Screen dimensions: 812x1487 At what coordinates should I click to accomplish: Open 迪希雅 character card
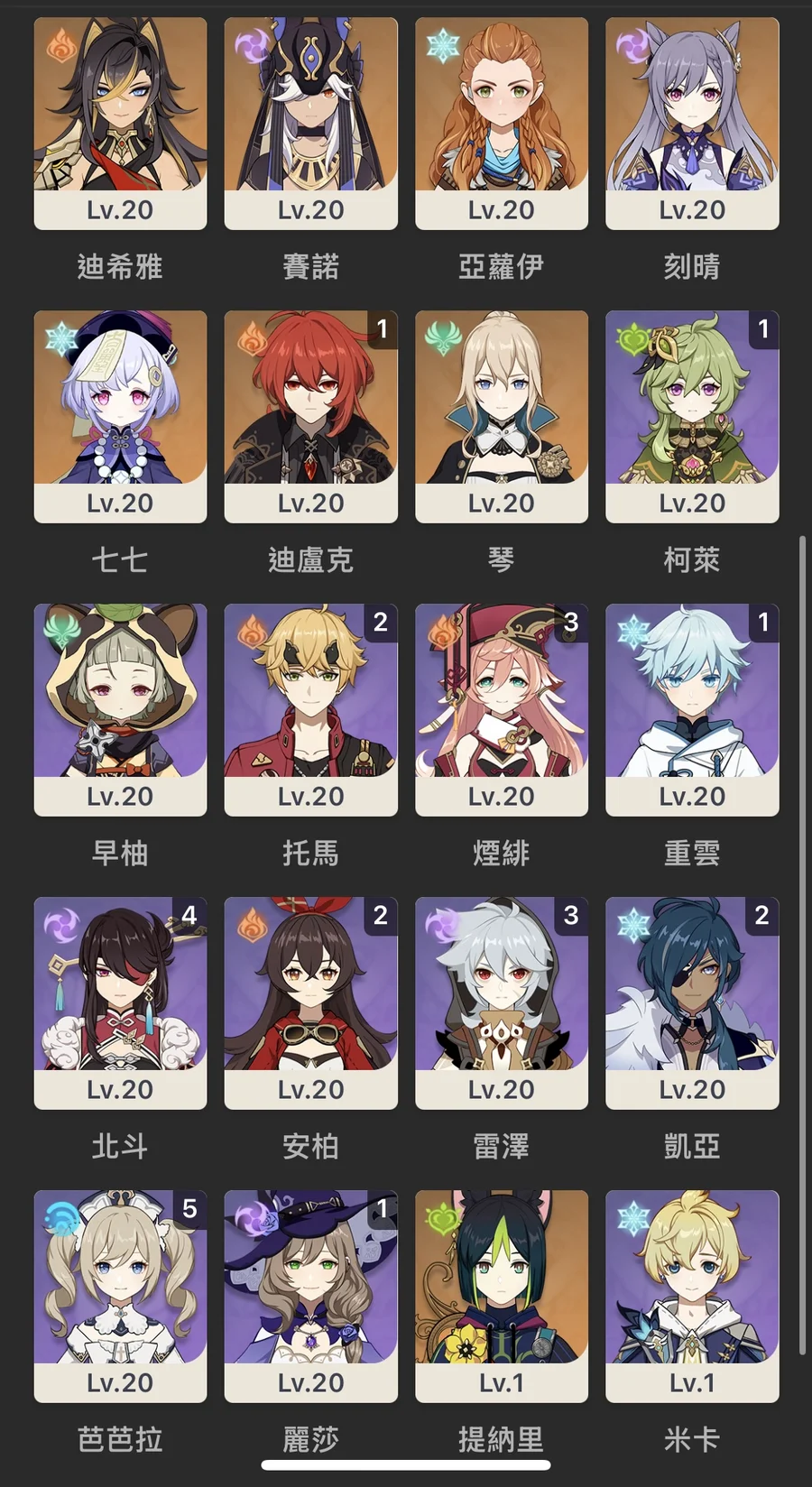tap(120, 124)
